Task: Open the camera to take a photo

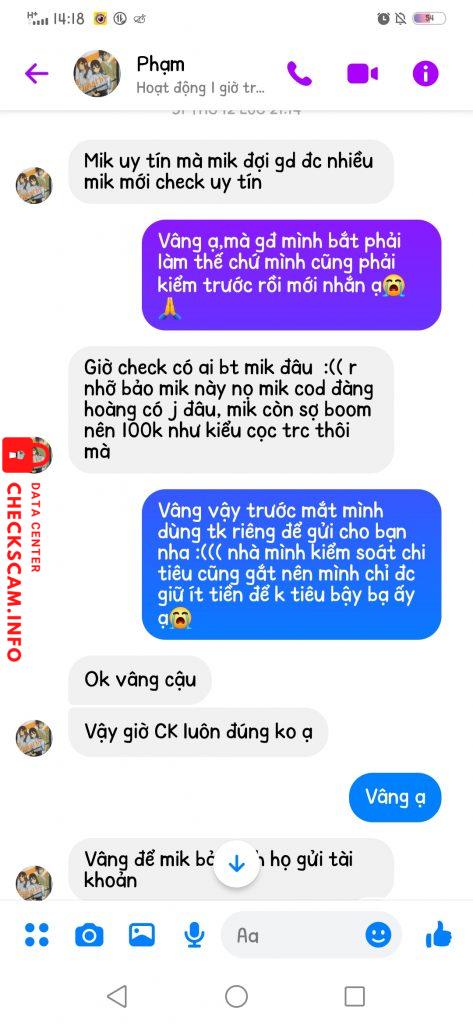Action: 89,936
